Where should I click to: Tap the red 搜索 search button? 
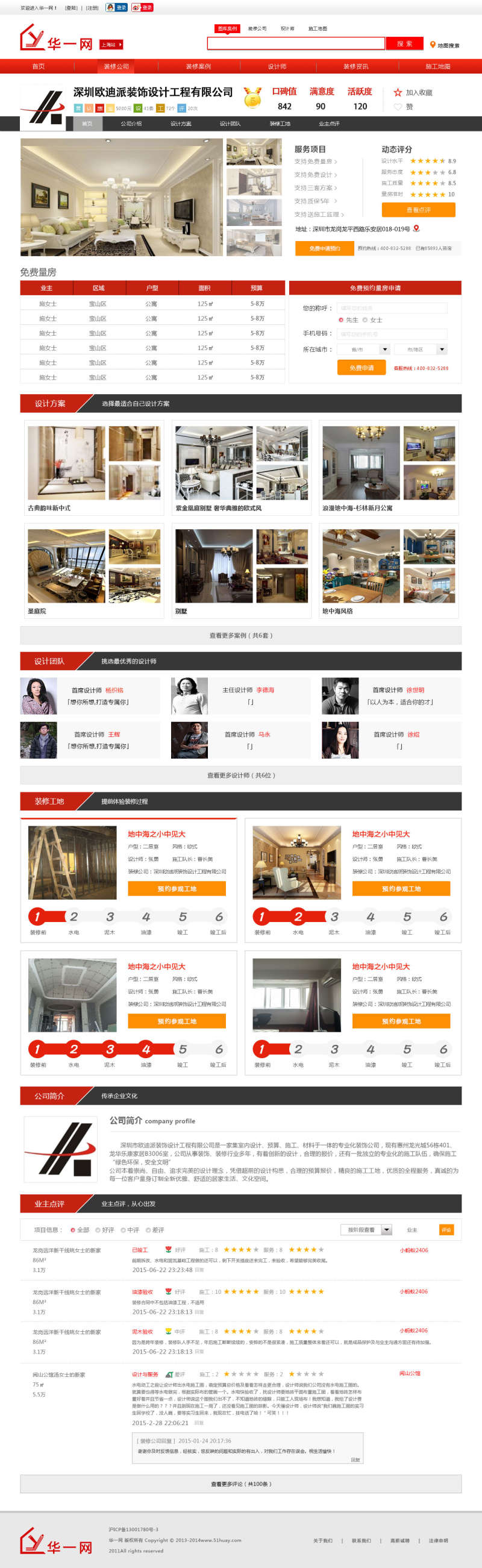[404, 44]
